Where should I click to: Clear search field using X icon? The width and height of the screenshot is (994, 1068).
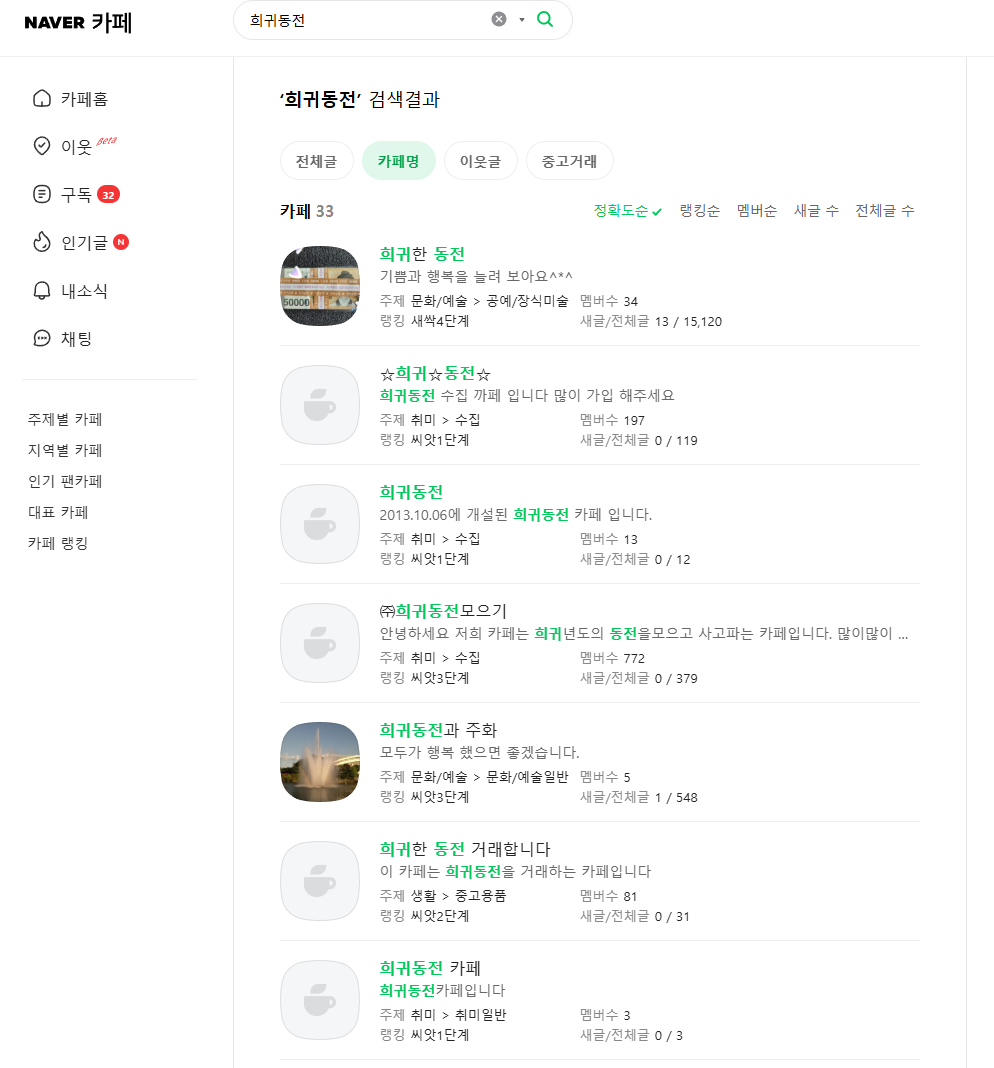[x=499, y=18]
